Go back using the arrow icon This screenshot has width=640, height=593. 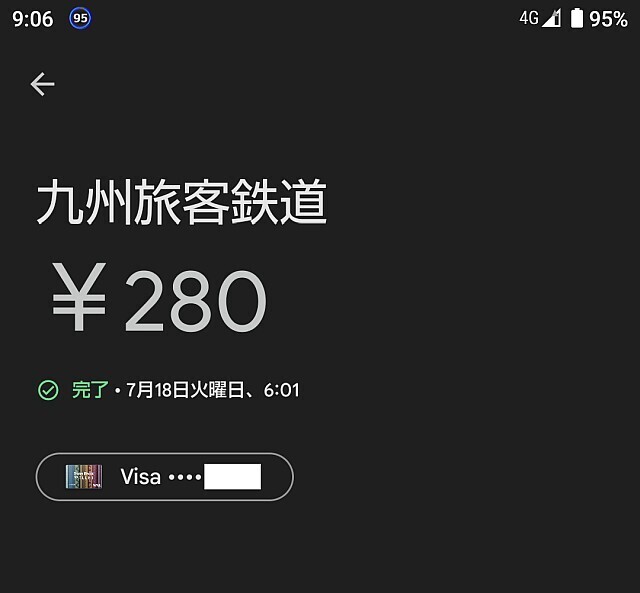[x=42, y=85]
